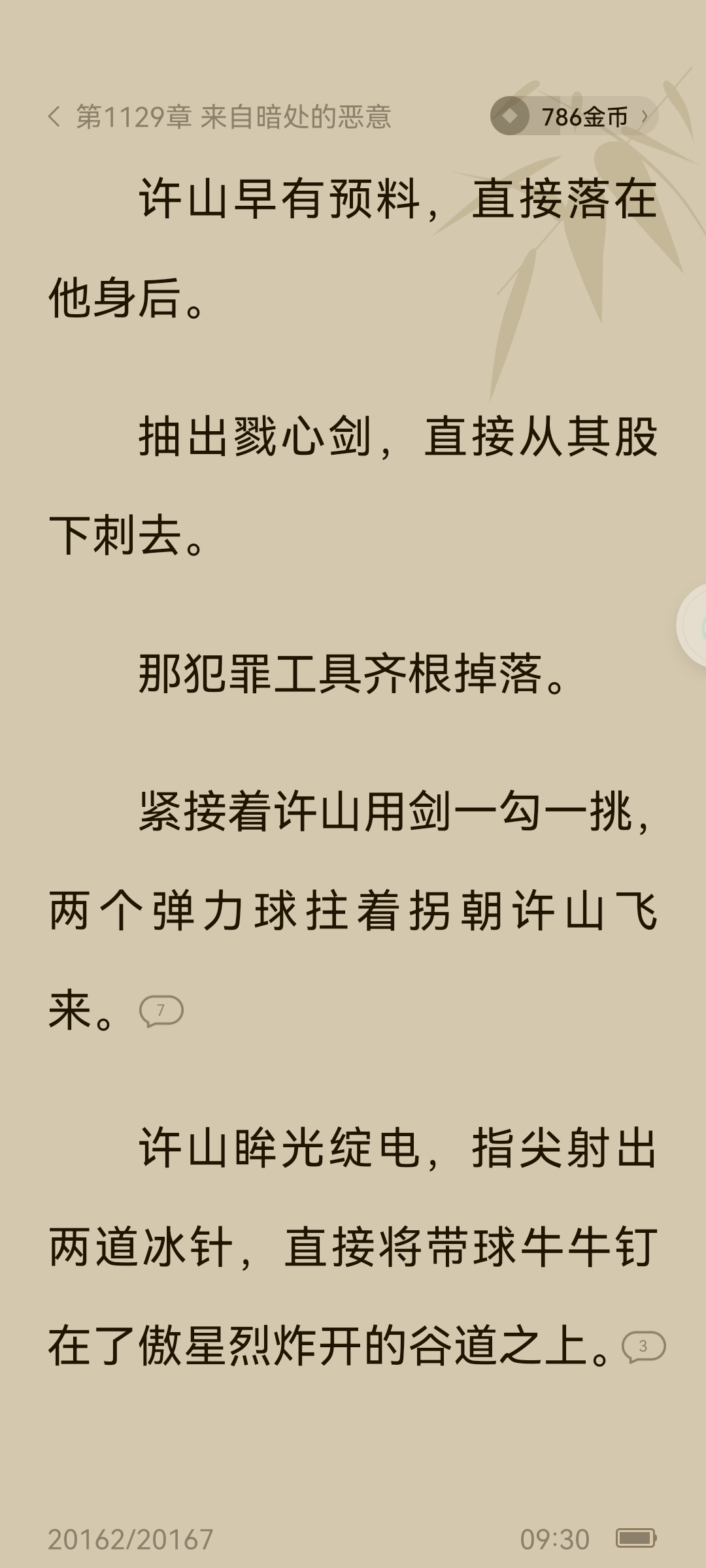Tap the floating widget at screen edge
Viewport: 706px width, 1568px height.
tap(693, 625)
